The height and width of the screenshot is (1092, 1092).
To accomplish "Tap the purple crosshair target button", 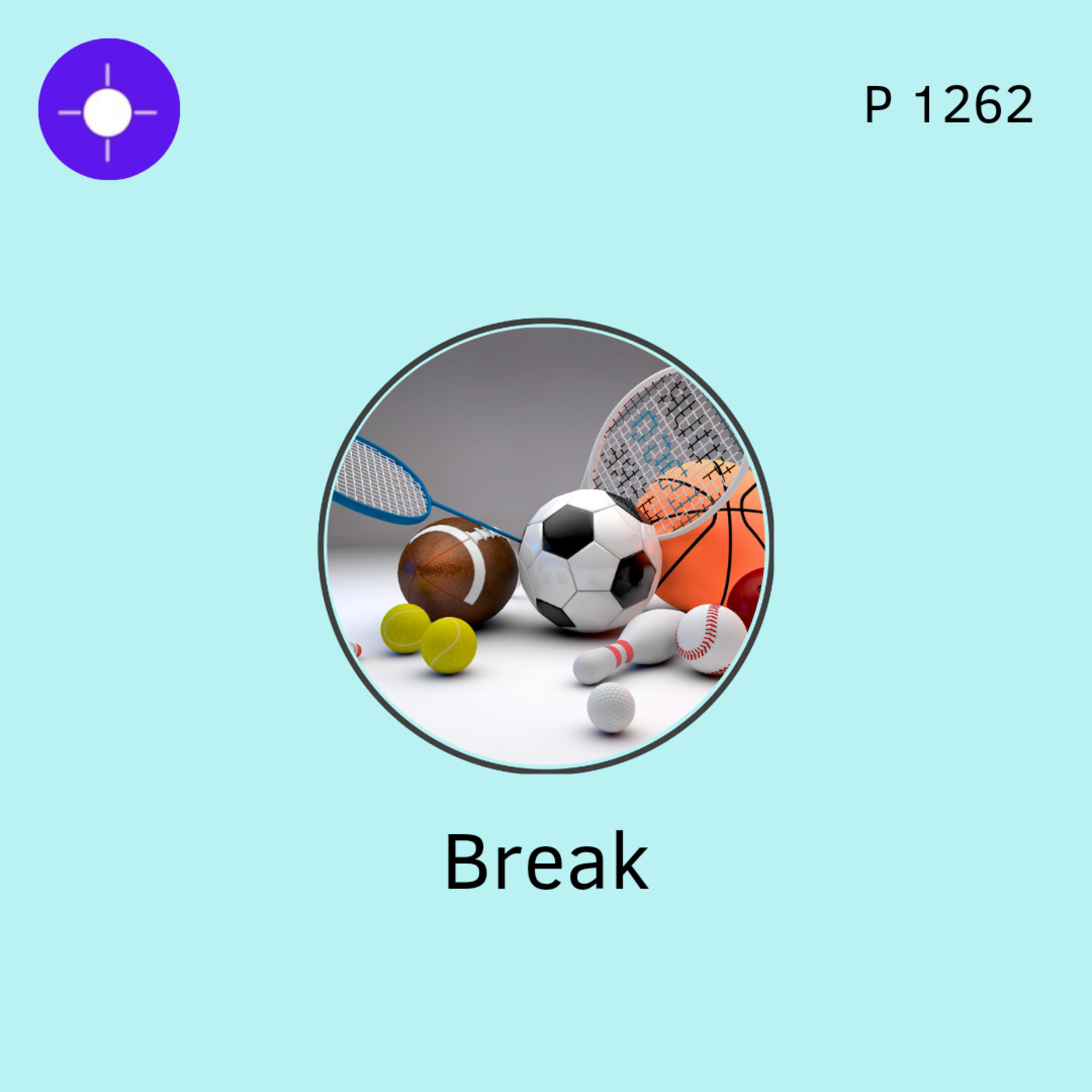I will (x=109, y=109).
